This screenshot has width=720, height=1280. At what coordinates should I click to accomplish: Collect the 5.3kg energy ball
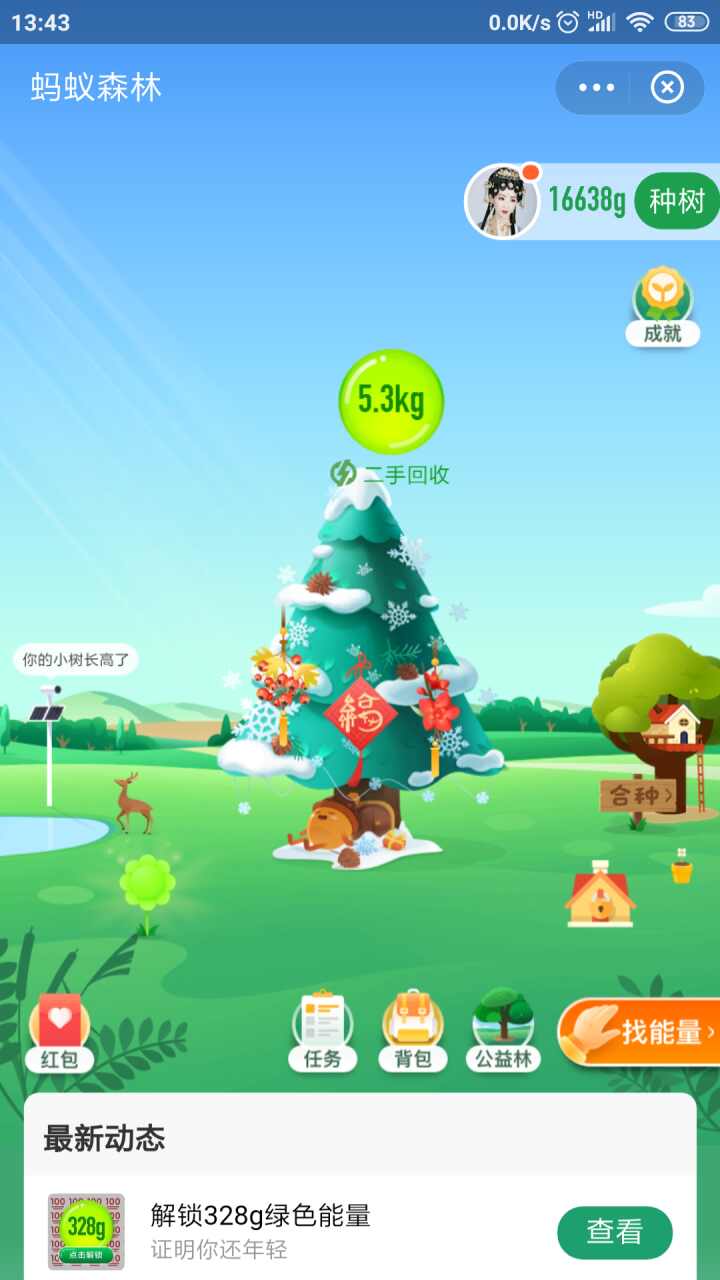(391, 401)
